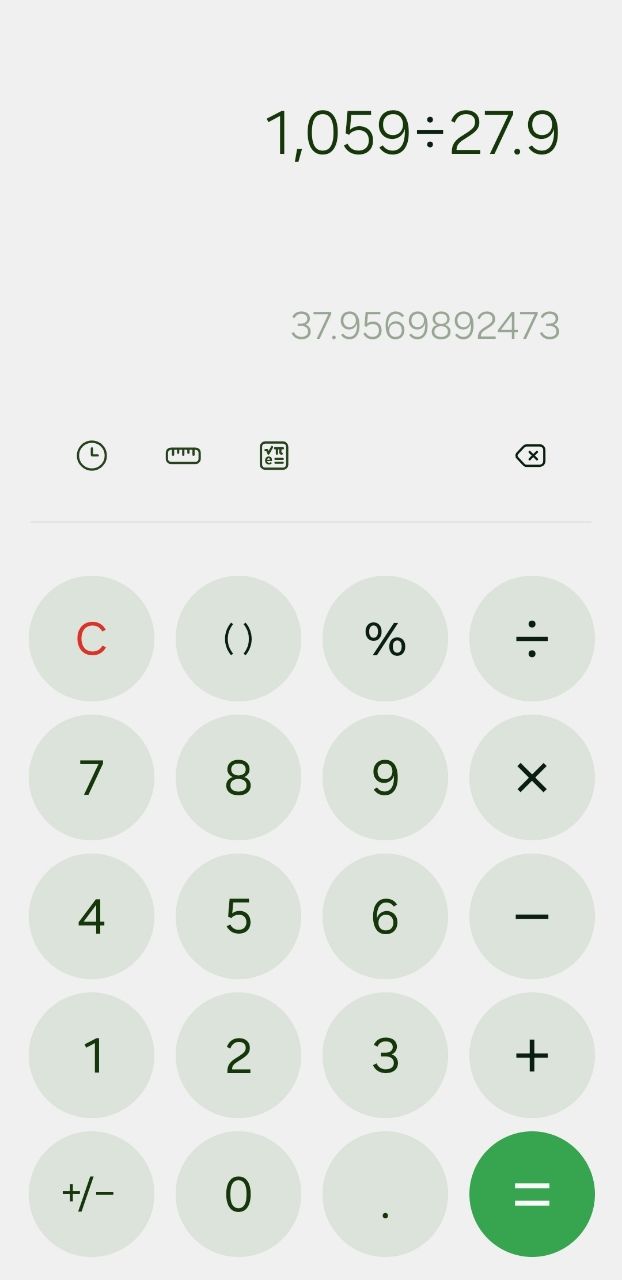Delete last digit with backspace
The width and height of the screenshot is (622, 1280).
[x=530, y=456]
